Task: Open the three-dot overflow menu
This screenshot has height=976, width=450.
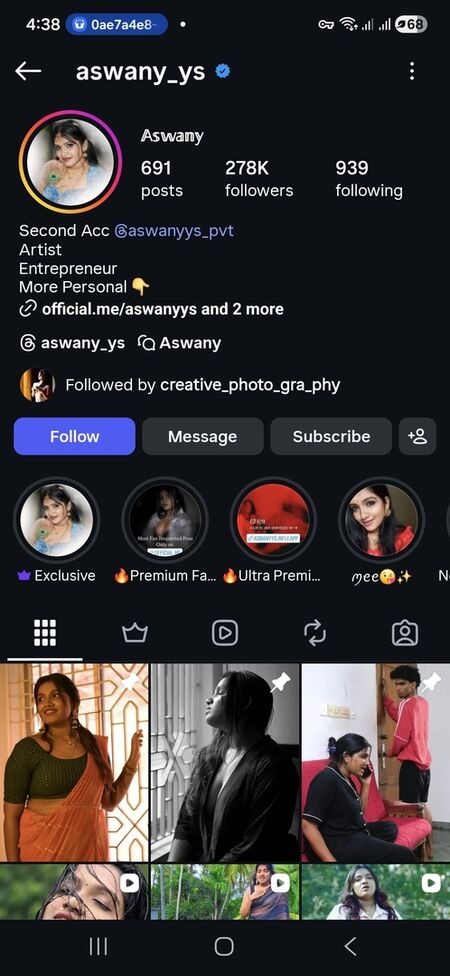Action: (412, 72)
